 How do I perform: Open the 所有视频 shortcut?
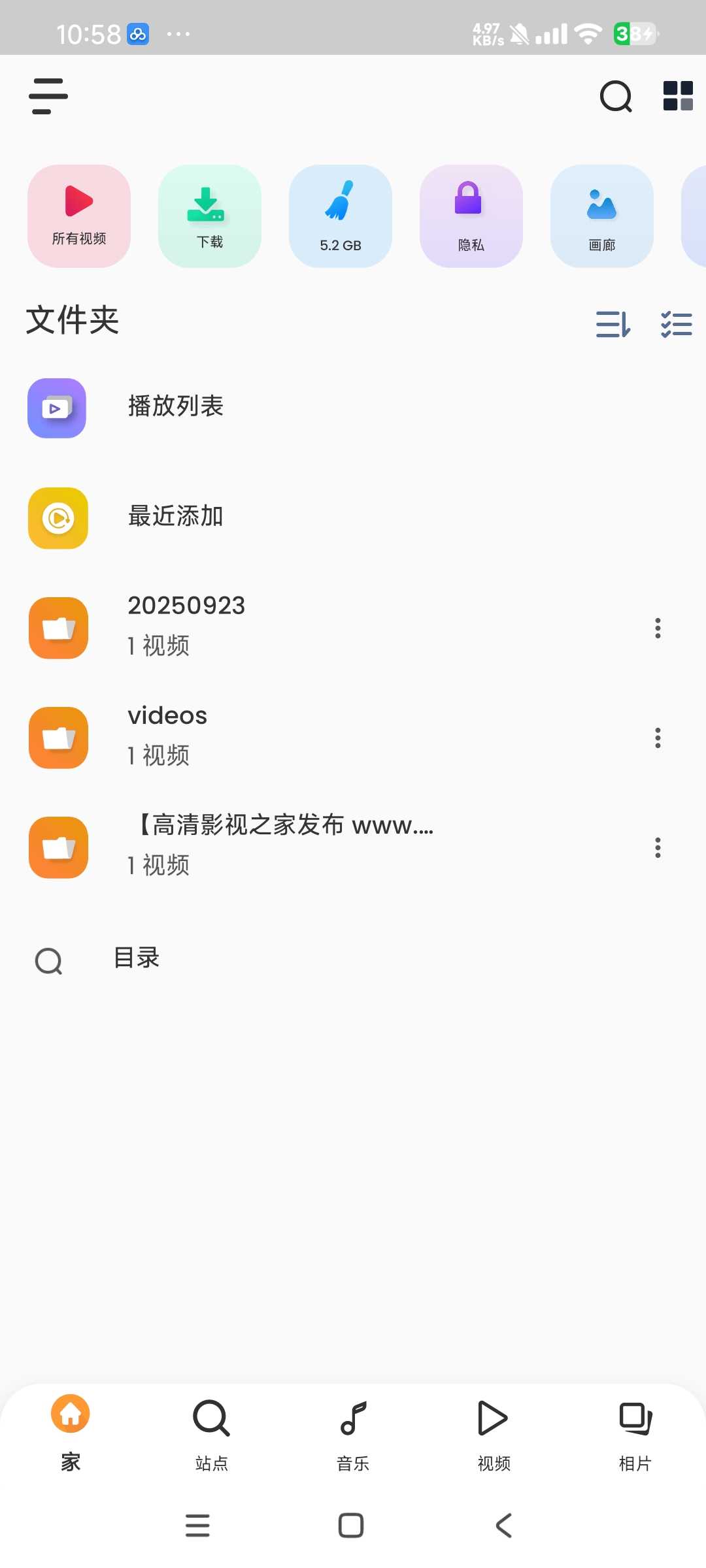point(79,216)
